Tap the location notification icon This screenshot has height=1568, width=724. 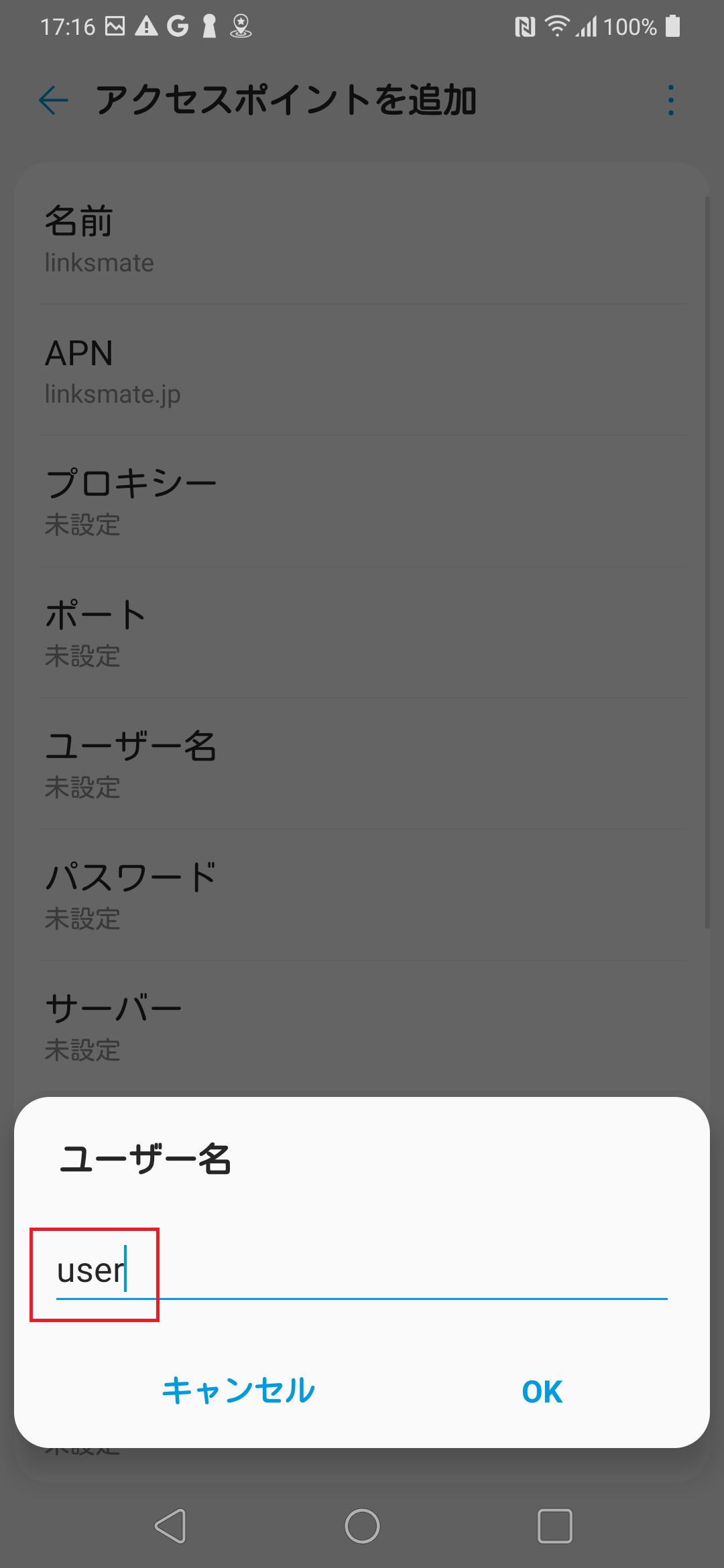(x=241, y=25)
